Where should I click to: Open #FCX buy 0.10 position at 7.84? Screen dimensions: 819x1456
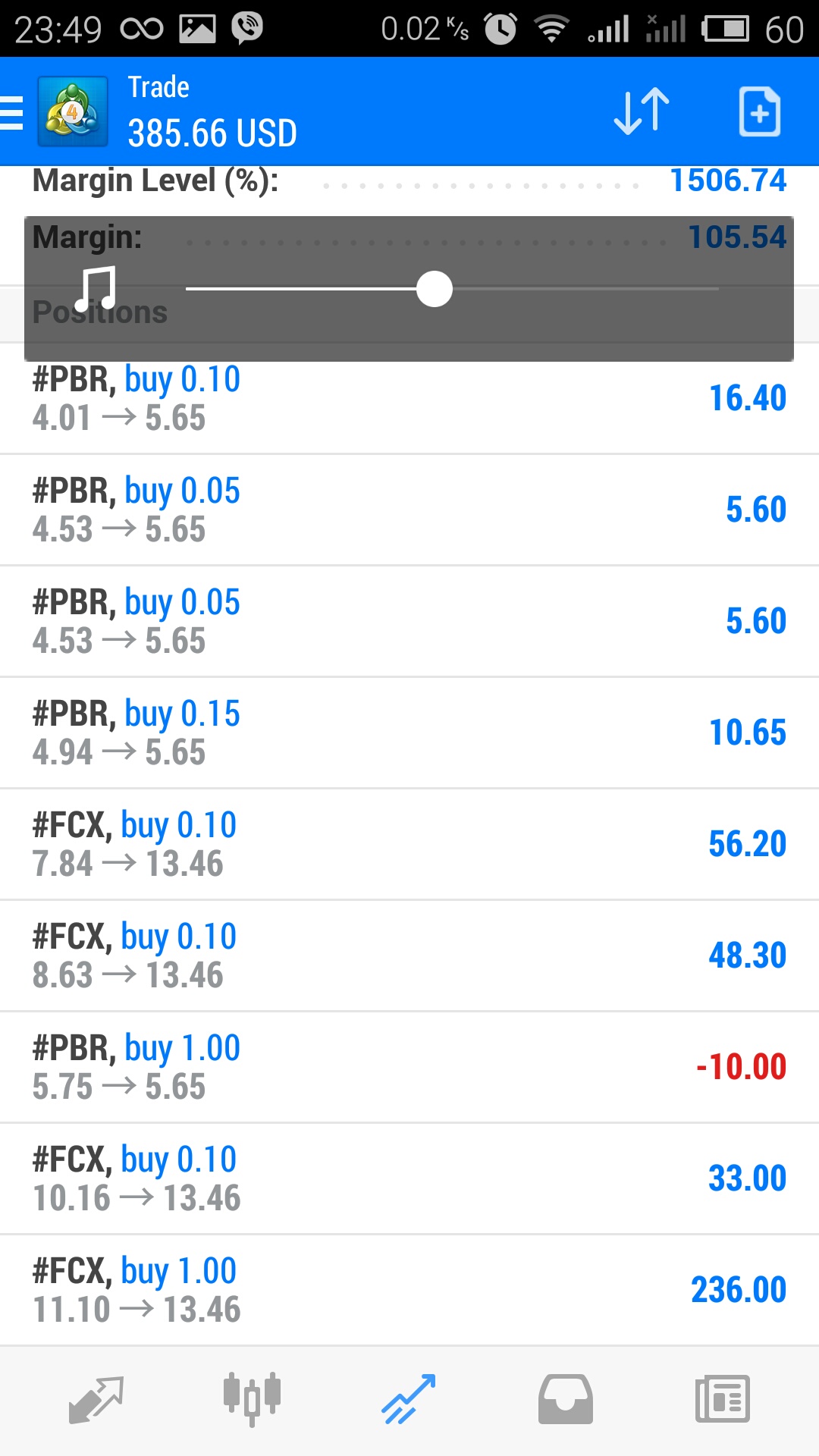[x=409, y=845]
